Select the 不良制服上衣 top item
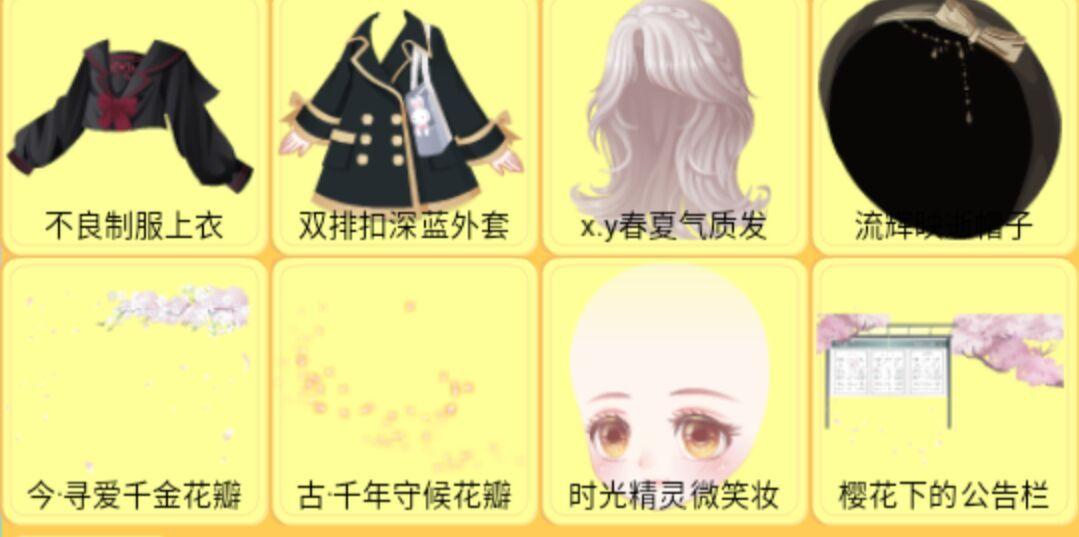 133,125
